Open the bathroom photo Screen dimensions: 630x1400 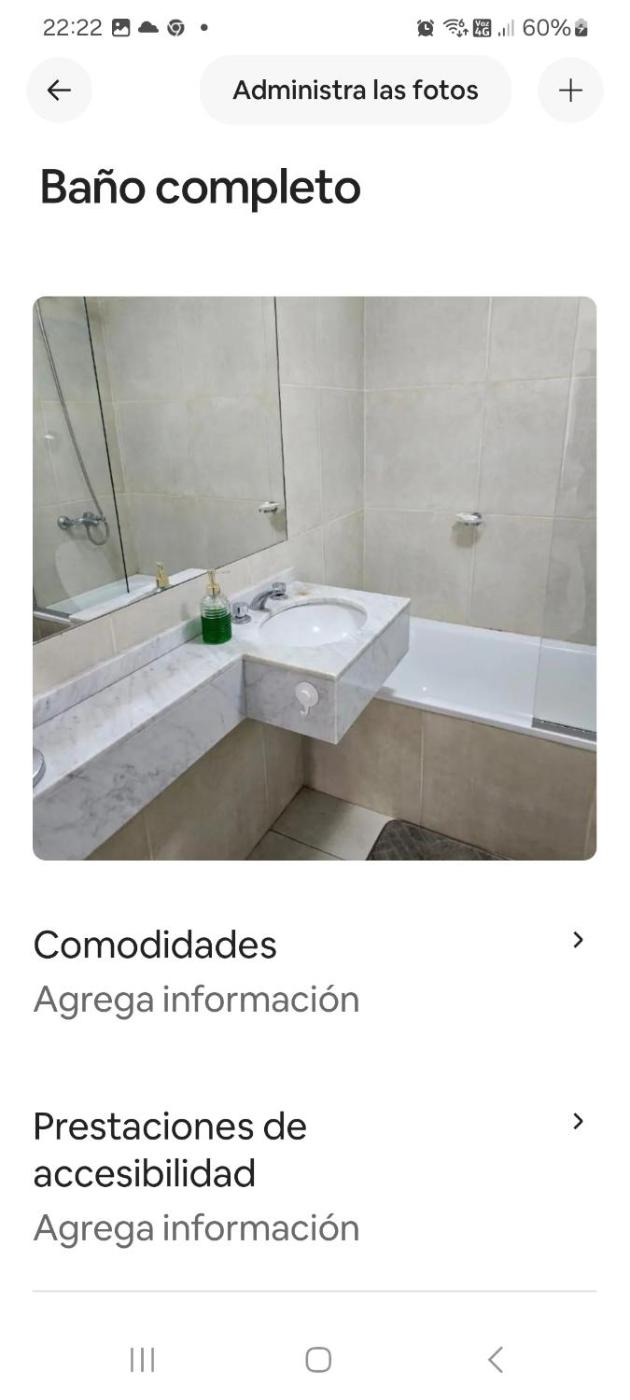(314, 578)
